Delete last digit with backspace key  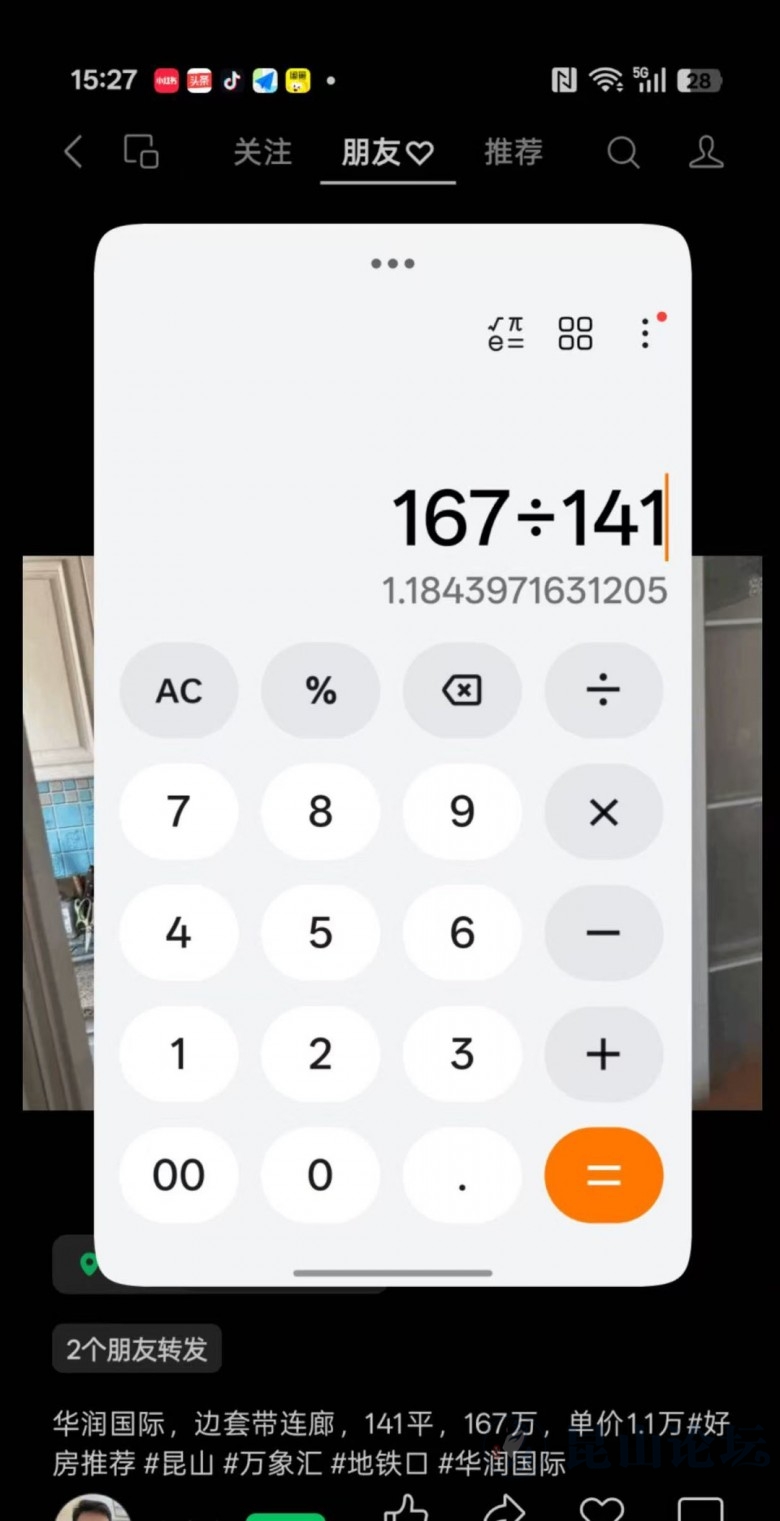point(462,690)
